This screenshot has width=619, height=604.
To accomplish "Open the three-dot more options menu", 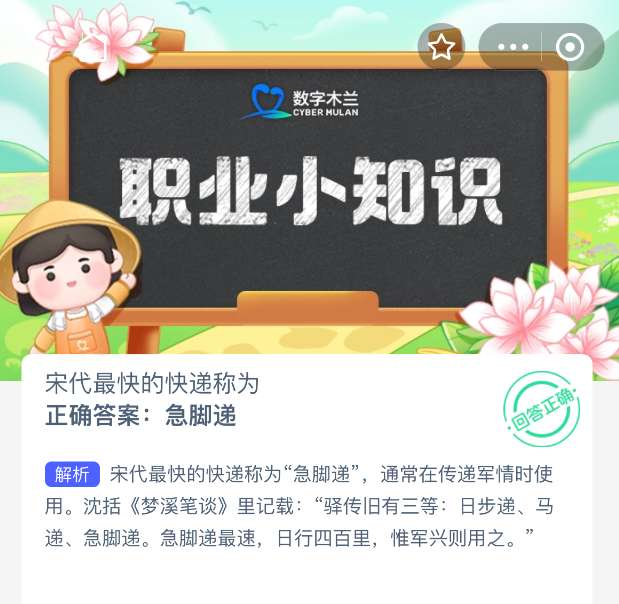I will (x=512, y=47).
